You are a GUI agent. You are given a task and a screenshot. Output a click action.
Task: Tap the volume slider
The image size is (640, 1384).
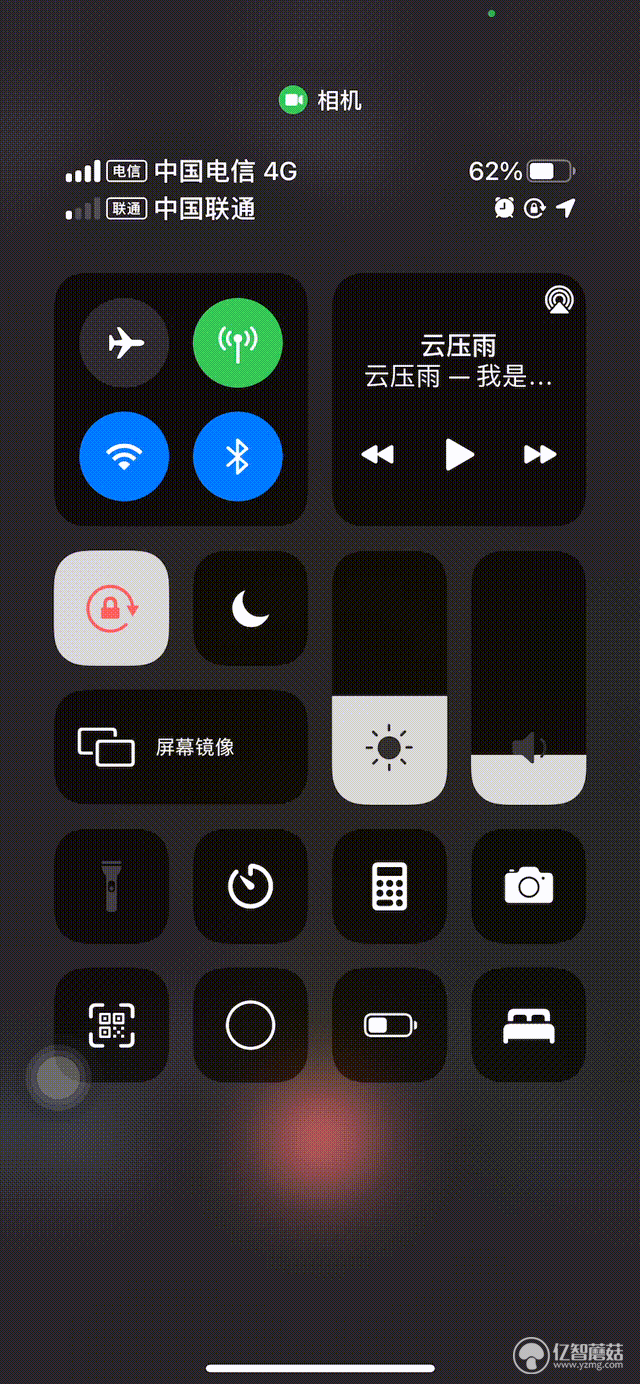pos(529,677)
